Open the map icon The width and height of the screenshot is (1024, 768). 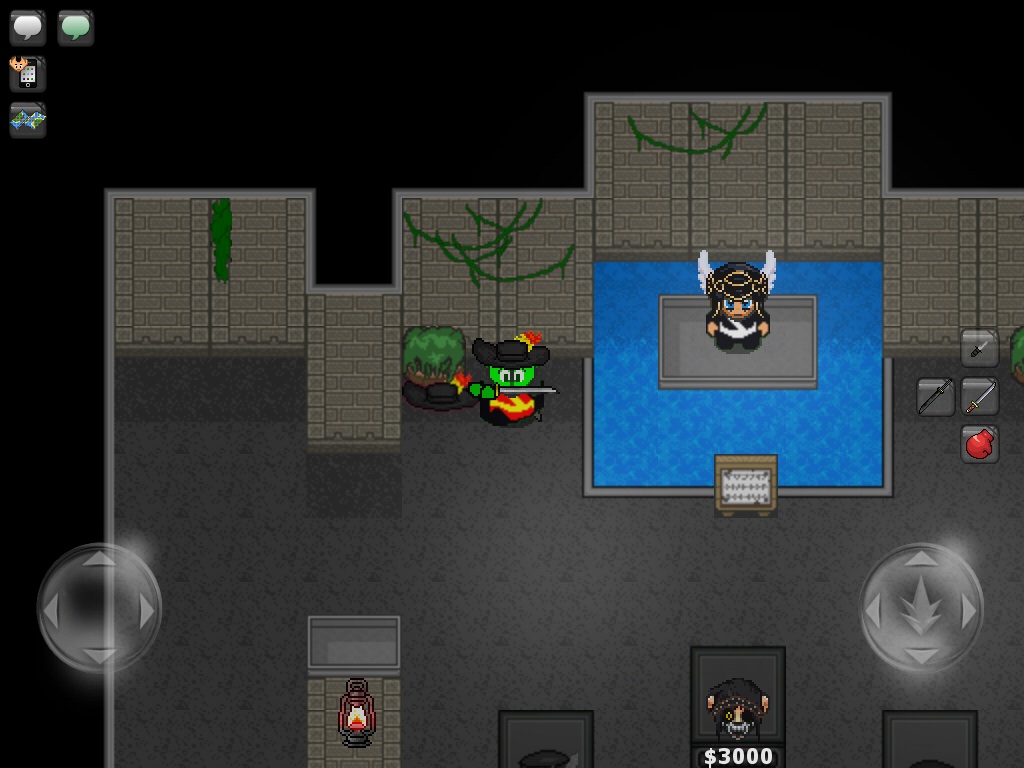(x=28, y=120)
